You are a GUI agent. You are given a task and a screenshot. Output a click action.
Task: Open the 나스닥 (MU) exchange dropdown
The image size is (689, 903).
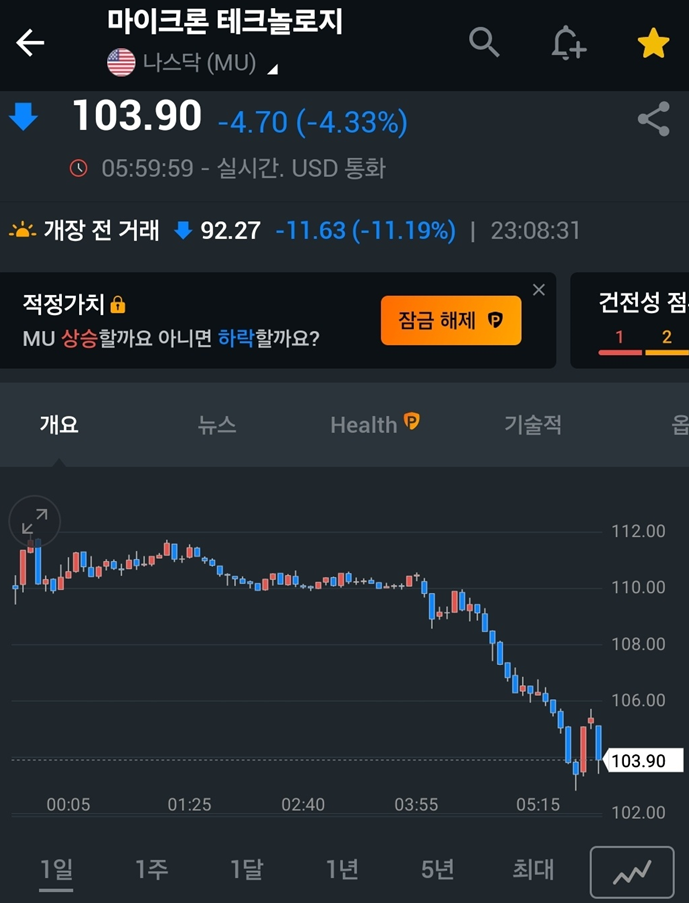192,63
